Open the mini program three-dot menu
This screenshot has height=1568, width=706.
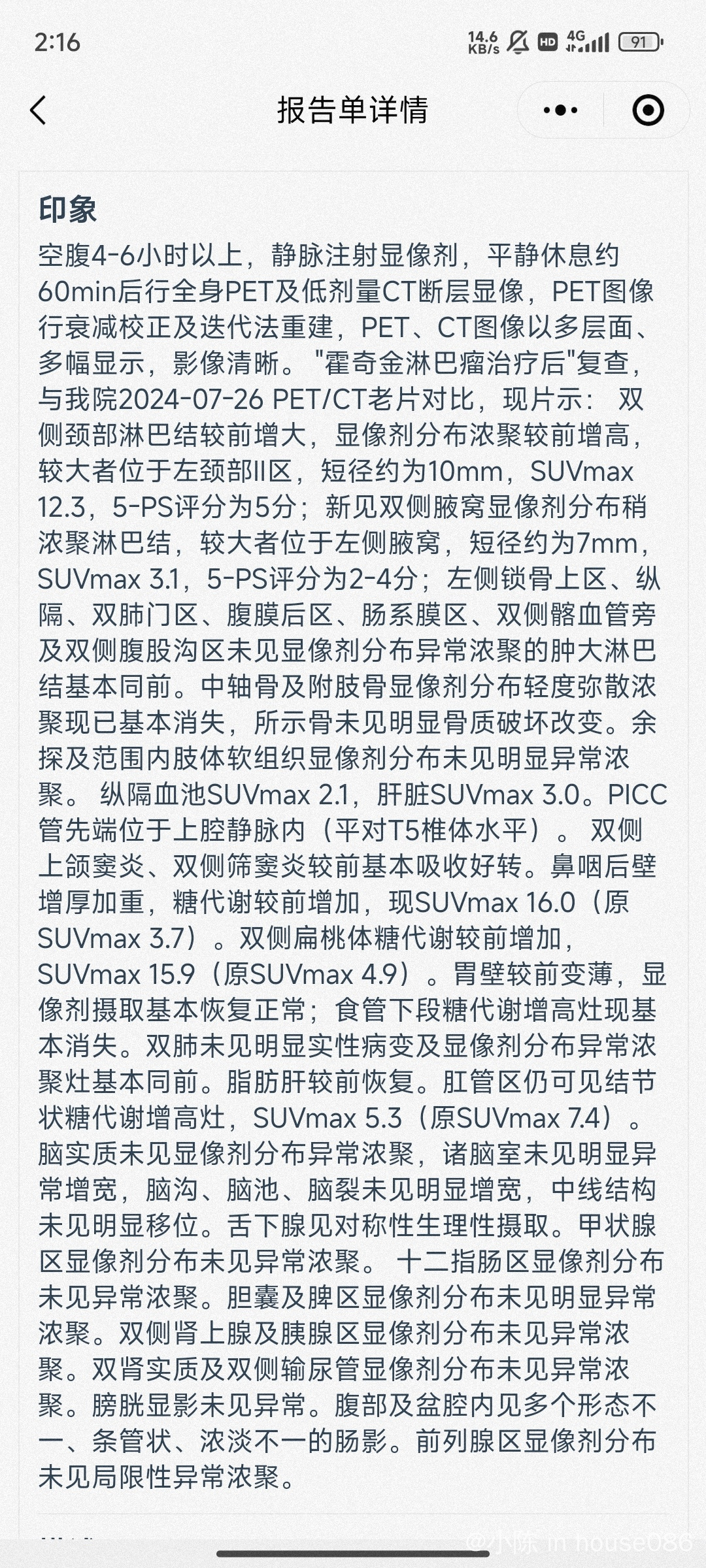point(560,110)
